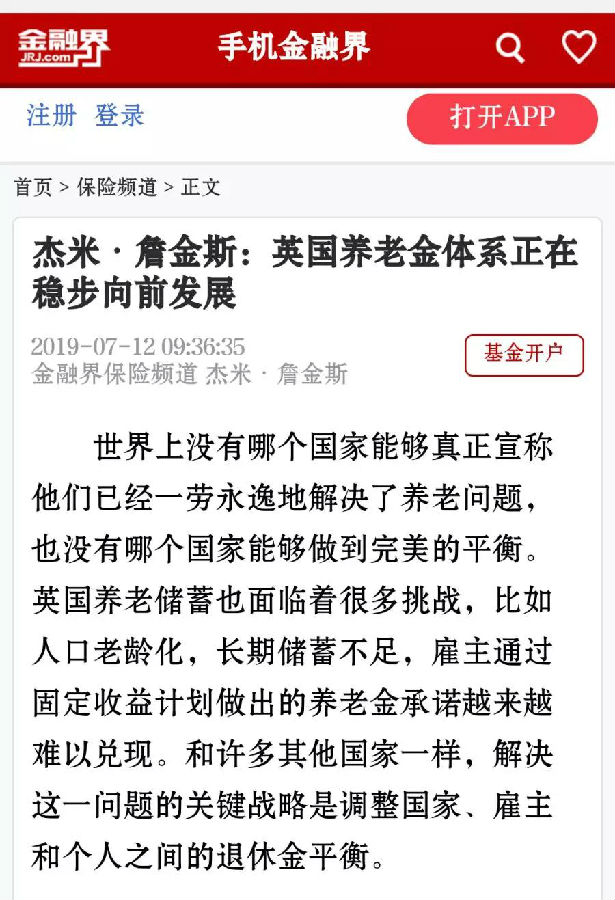Open the search magnifier icon

point(510,47)
